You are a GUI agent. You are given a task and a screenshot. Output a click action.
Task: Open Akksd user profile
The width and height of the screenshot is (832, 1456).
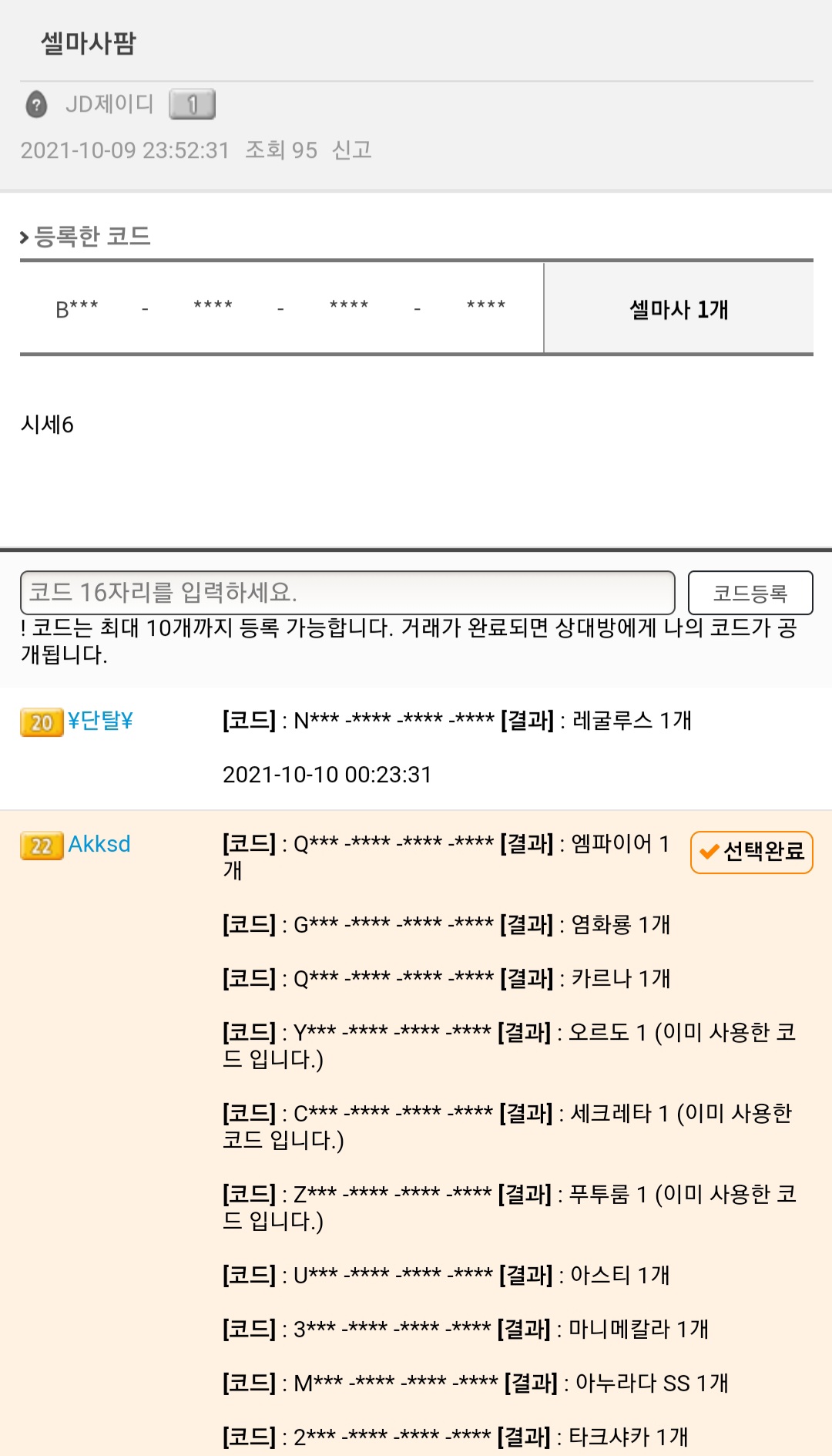(x=99, y=844)
